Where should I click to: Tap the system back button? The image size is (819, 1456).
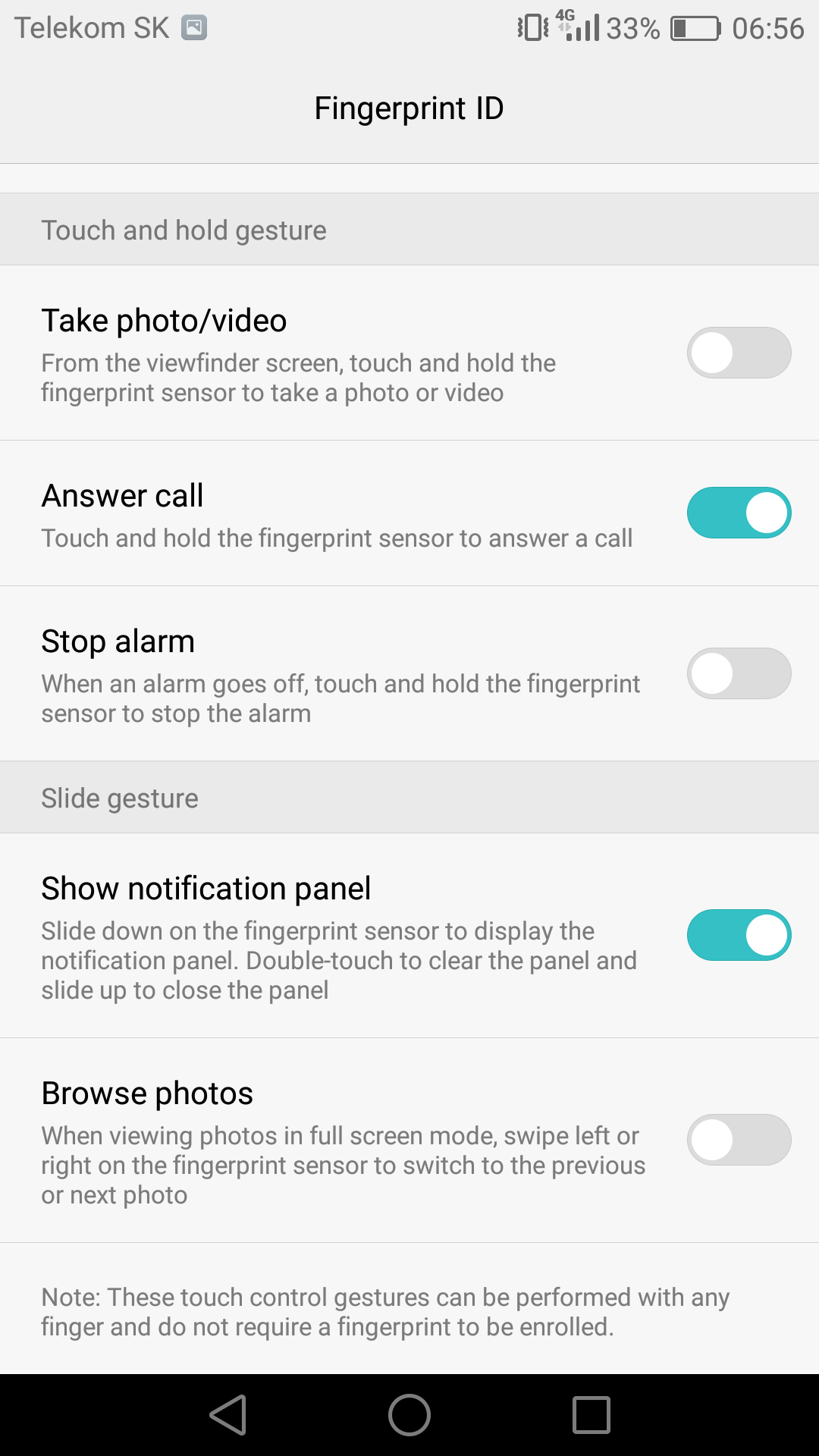pyautogui.click(x=228, y=1415)
